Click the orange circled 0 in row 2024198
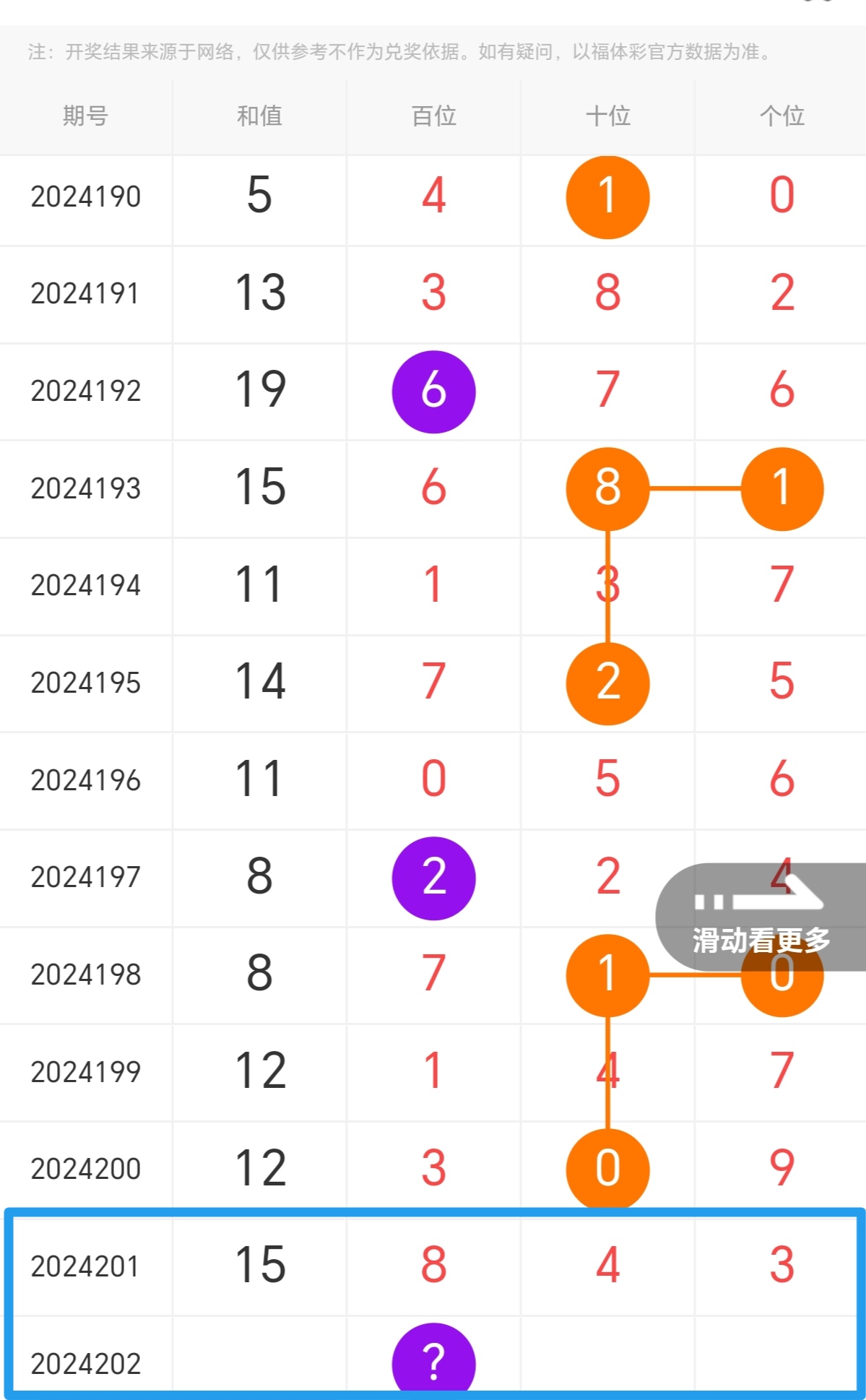Image resolution: width=866 pixels, height=1400 pixels. click(x=781, y=975)
